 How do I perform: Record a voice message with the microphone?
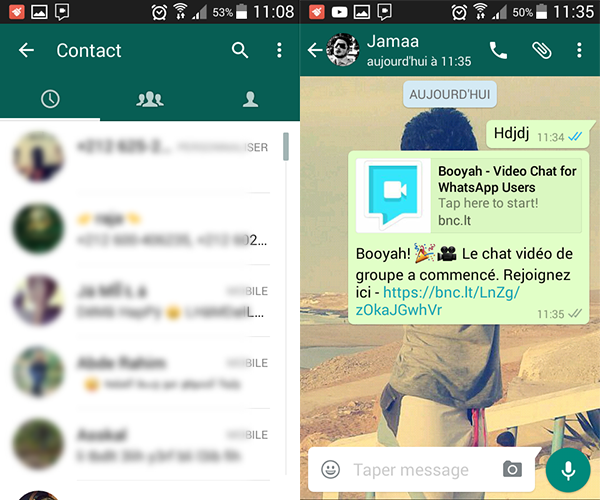pos(569,468)
